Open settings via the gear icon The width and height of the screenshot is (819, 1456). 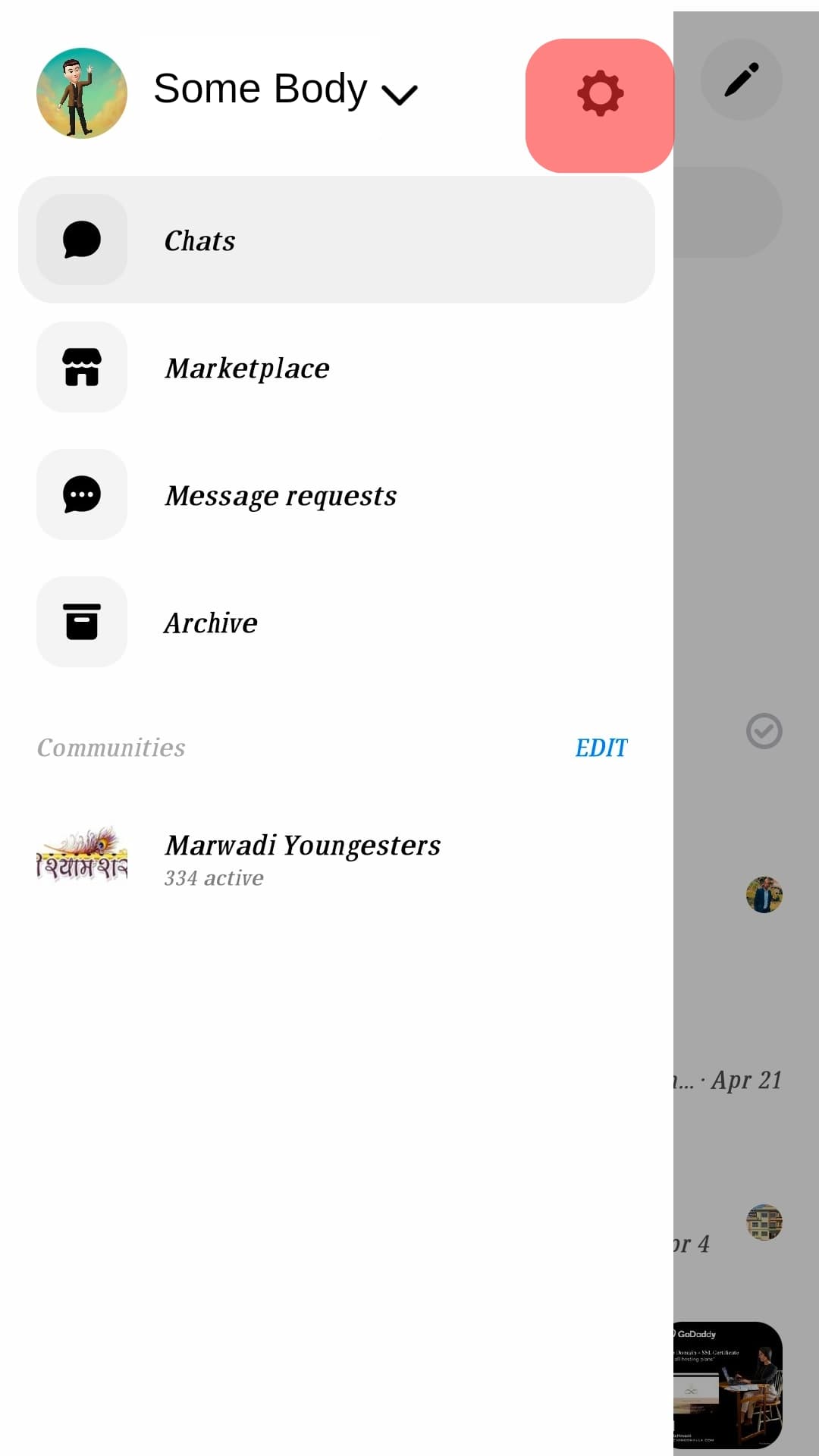click(x=600, y=94)
